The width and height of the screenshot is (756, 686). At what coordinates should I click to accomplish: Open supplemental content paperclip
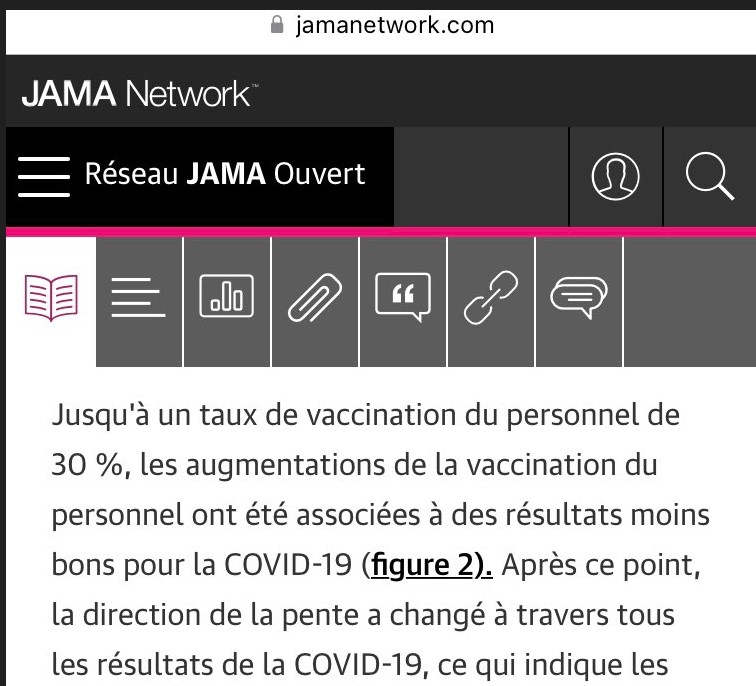[x=315, y=297]
